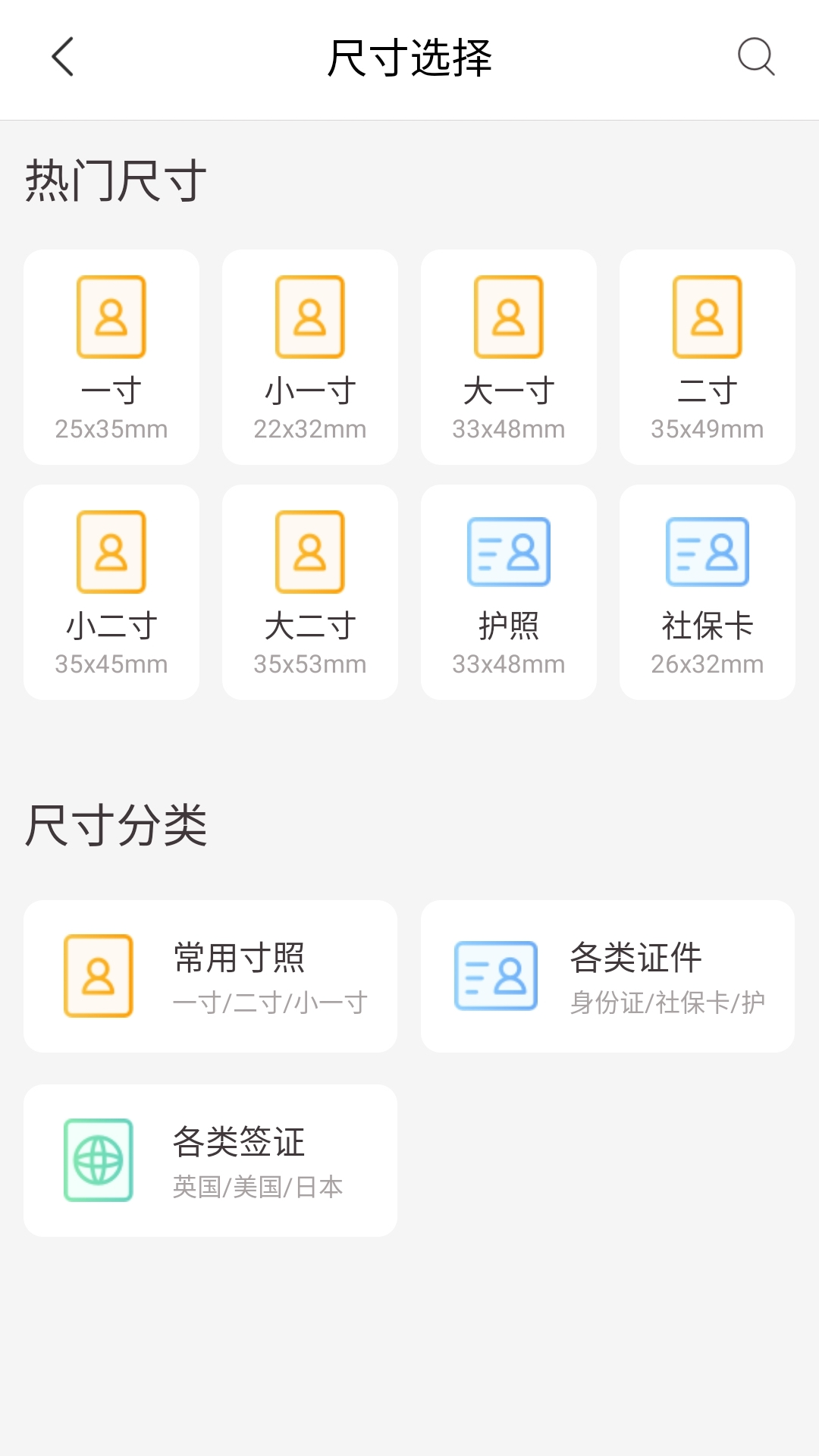Open the 各类签证 visa category card
The image size is (819, 1456).
pos(210,1160)
